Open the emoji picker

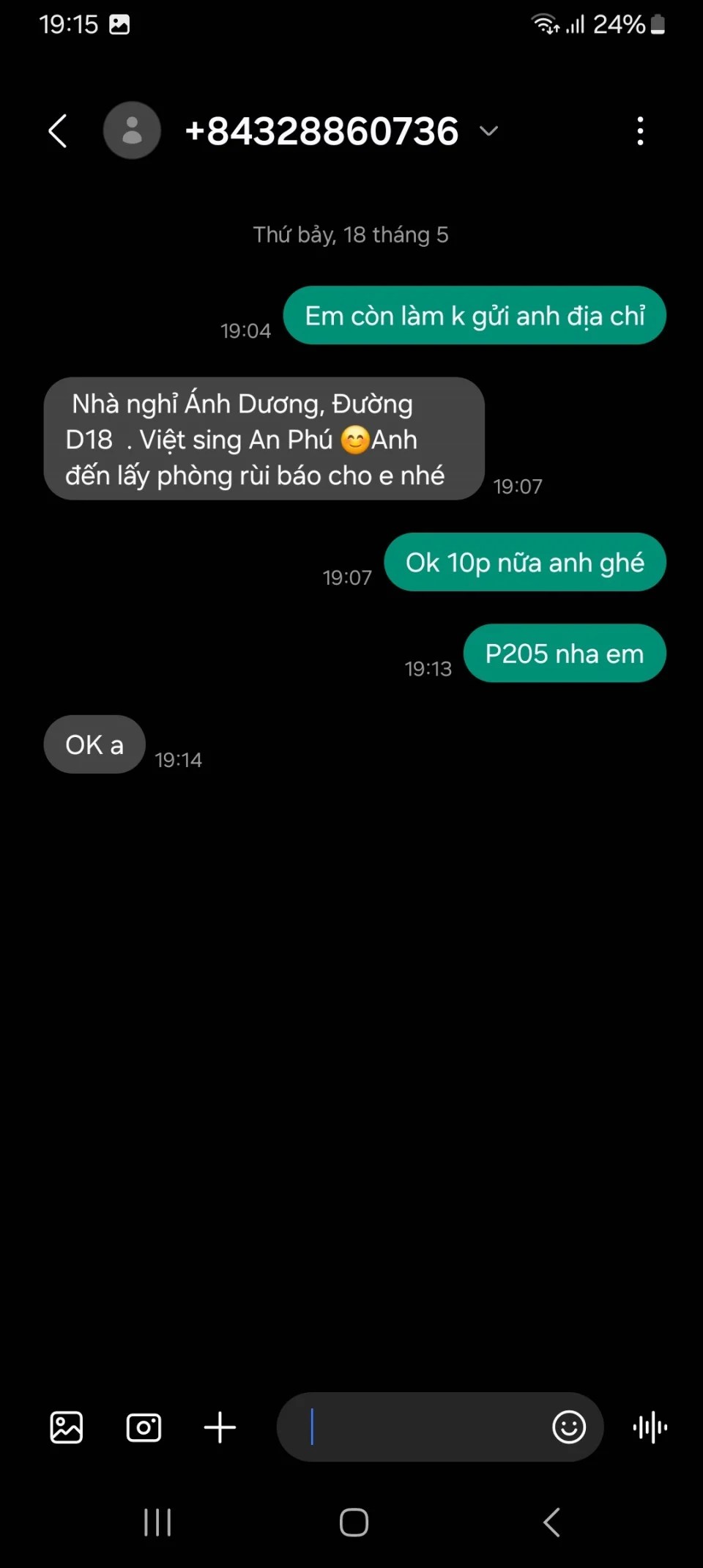click(x=569, y=1427)
